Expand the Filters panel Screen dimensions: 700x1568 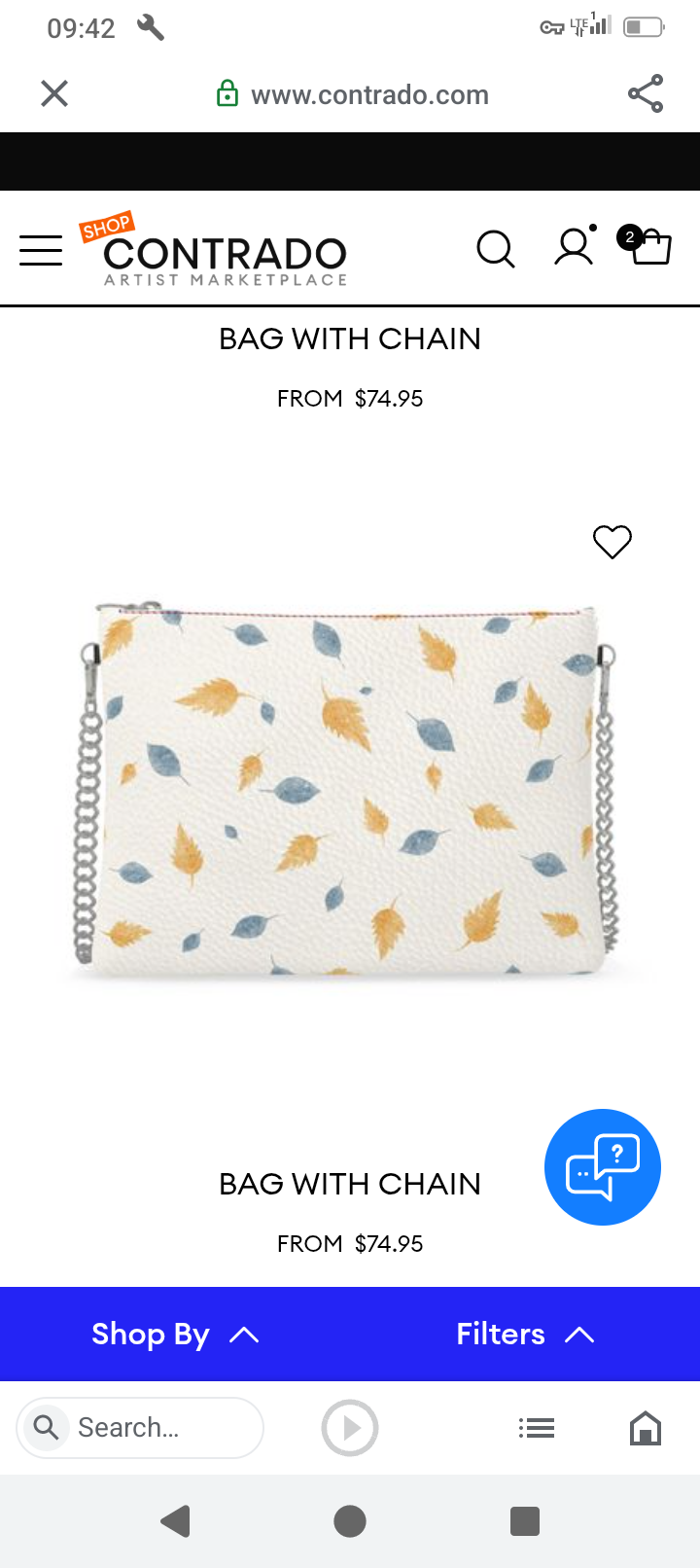525,1335
